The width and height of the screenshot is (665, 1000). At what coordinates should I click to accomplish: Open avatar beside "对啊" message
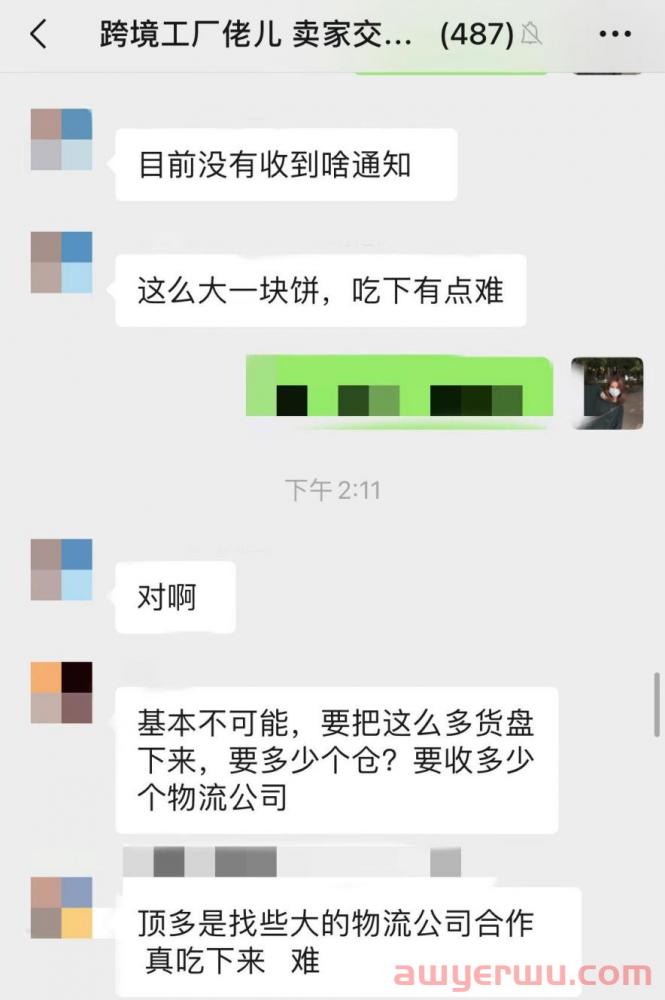pyautogui.click(x=61, y=569)
